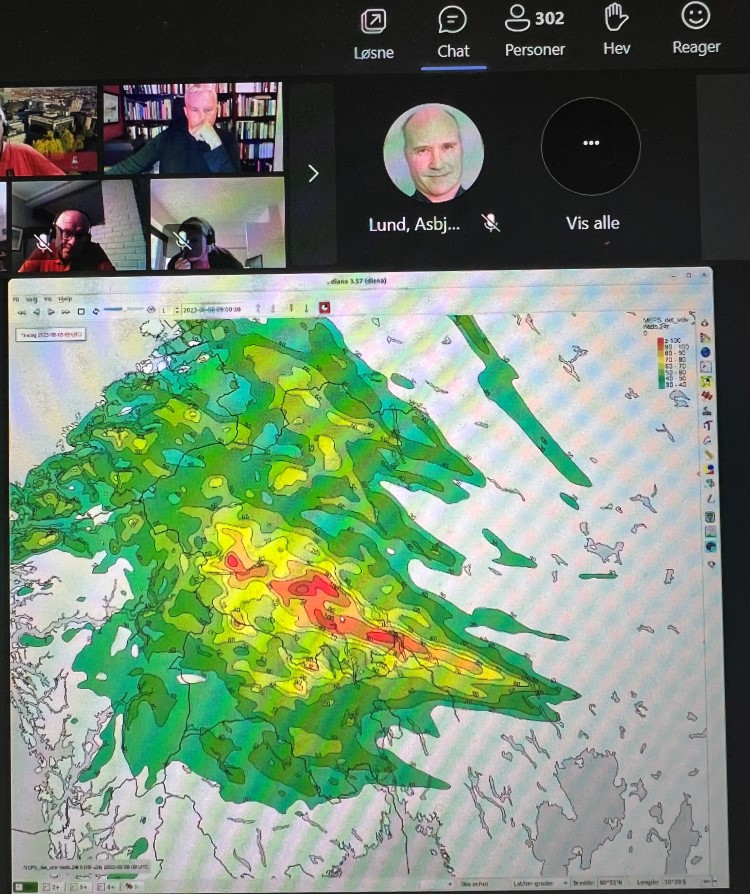The width and height of the screenshot is (750, 894).
Task: Pop out the meeting with Løsne
Action: coord(374,32)
